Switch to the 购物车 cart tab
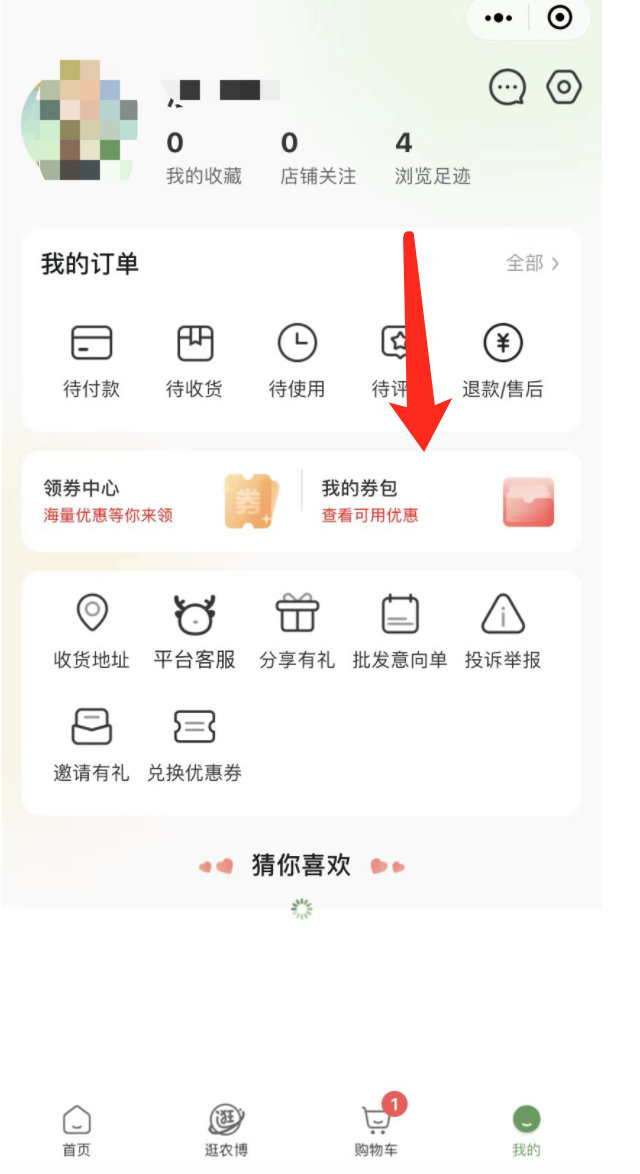The width and height of the screenshot is (640, 1174). tap(376, 1130)
